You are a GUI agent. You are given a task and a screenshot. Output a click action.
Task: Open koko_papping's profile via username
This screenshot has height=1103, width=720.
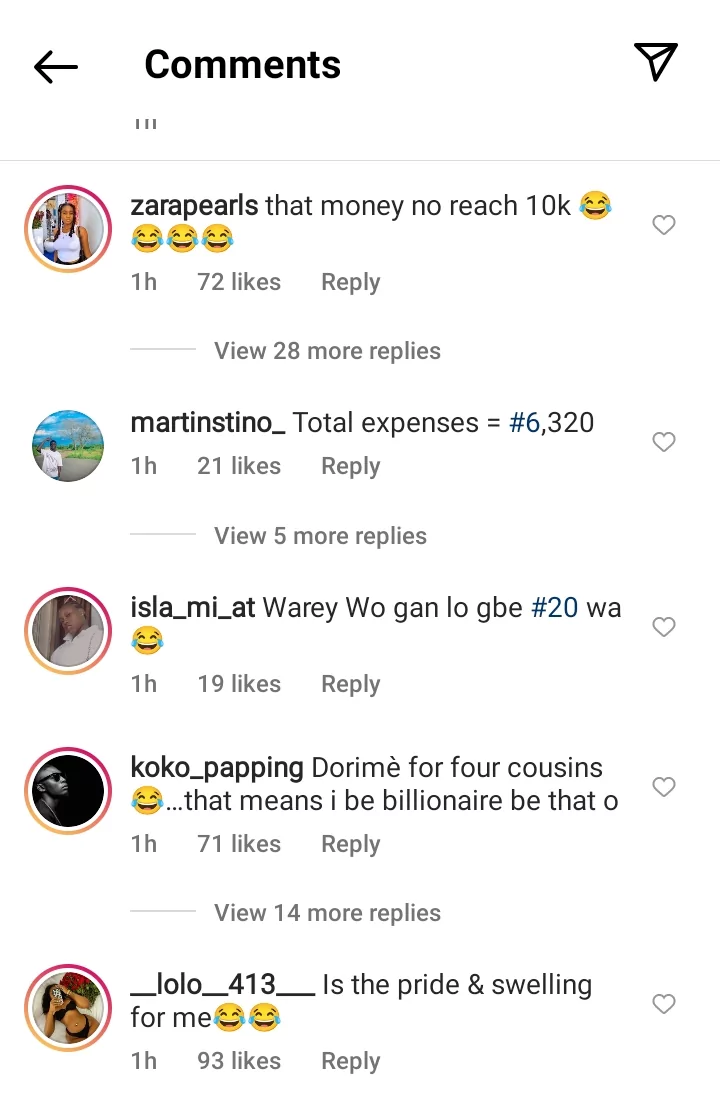217,768
